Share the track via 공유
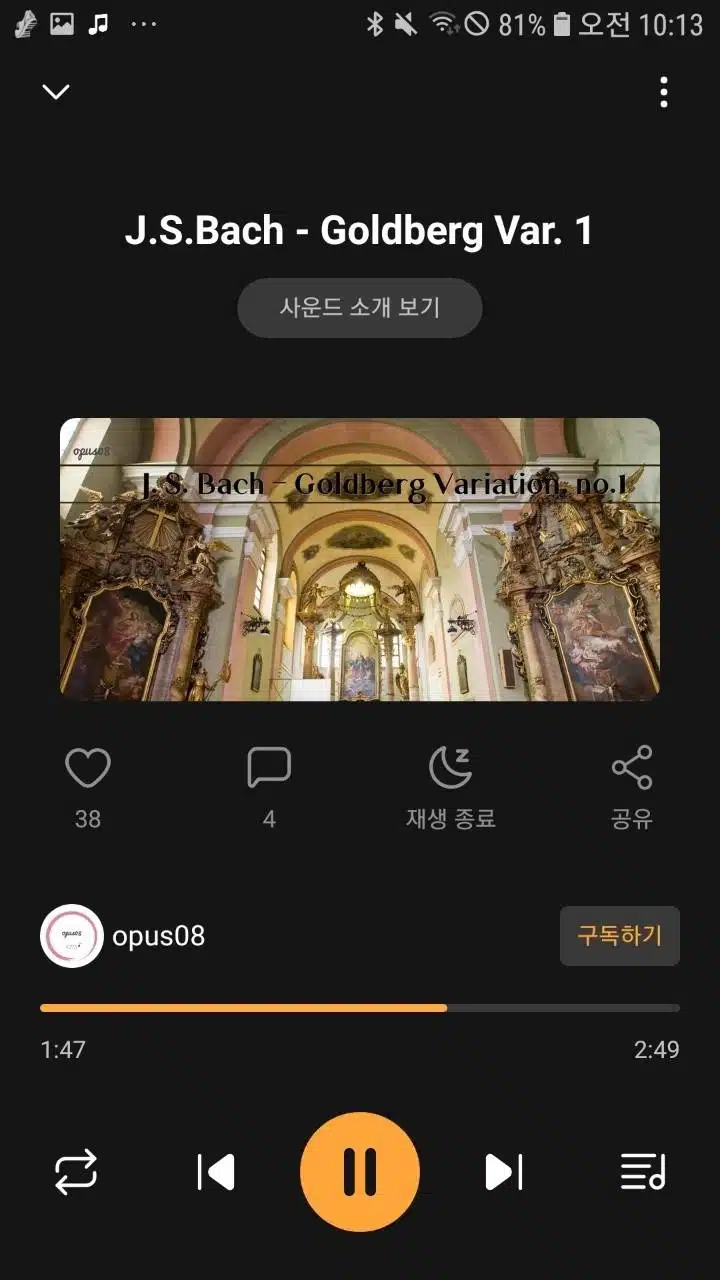Viewport: 720px width, 1280px height. (x=632, y=768)
